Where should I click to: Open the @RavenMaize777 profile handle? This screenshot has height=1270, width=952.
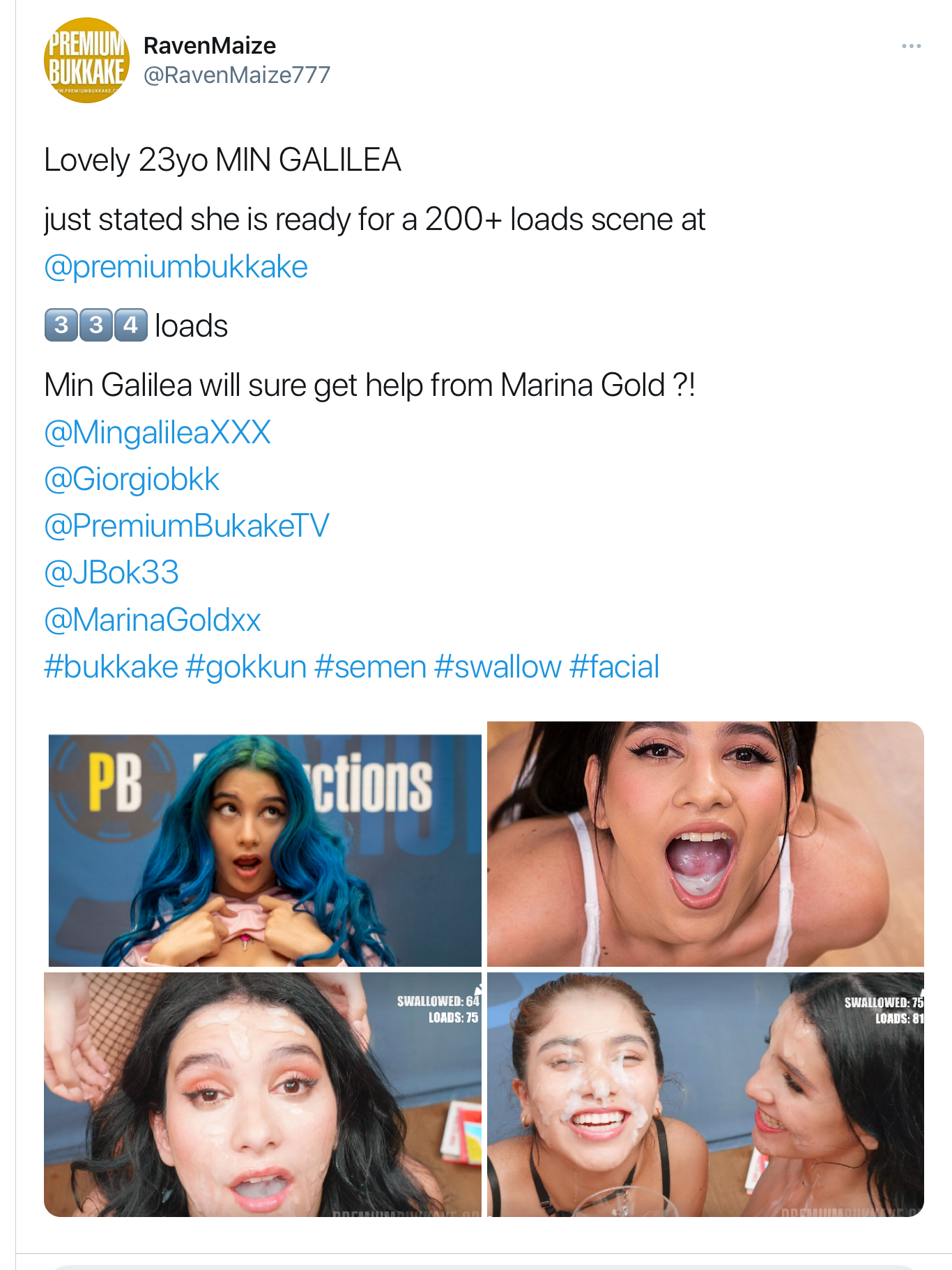pyautogui.click(x=236, y=75)
